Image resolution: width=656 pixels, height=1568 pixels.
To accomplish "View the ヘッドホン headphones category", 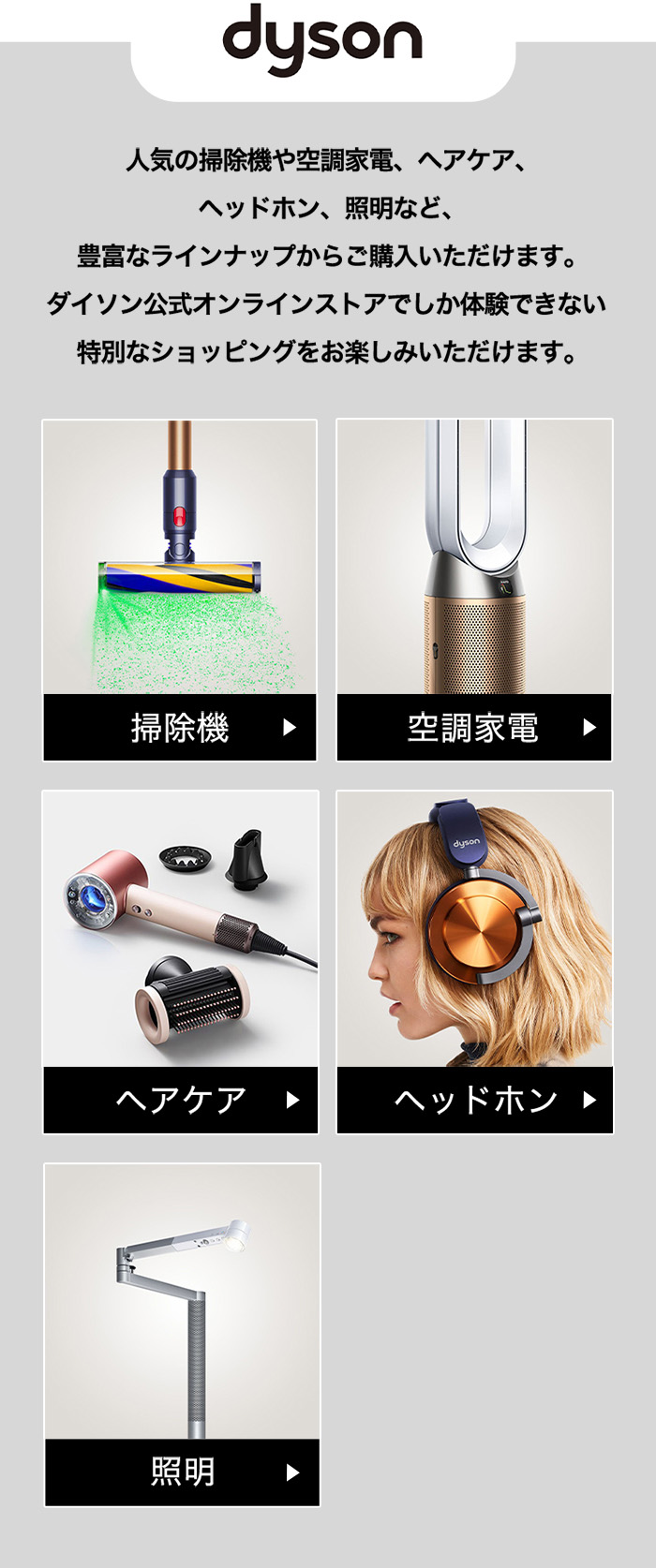I will 475,1099.
